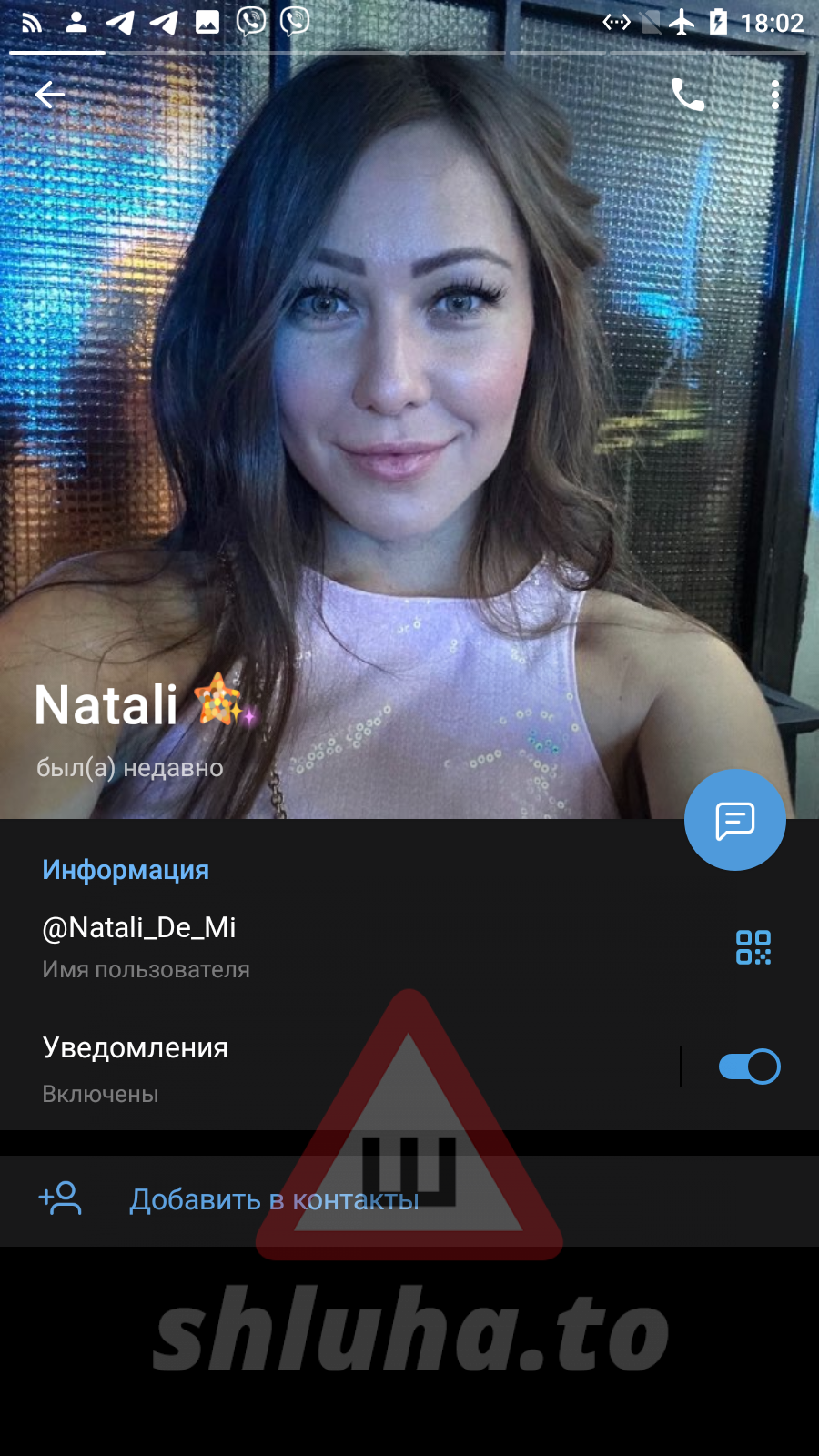
Task: Start a voice call with Natali
Action: coord(688,95)
